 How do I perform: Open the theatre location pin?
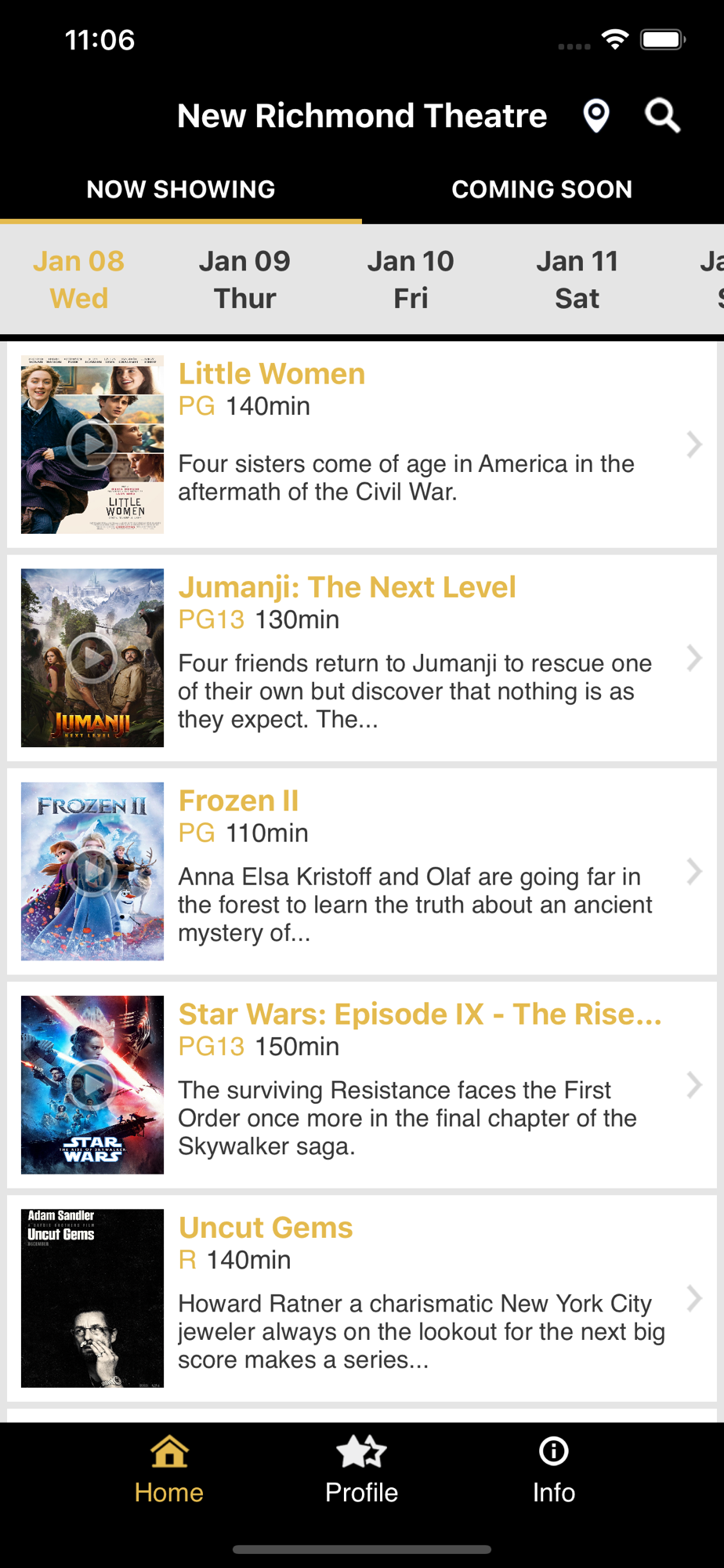pyautogui.click(x=596, y=116)
